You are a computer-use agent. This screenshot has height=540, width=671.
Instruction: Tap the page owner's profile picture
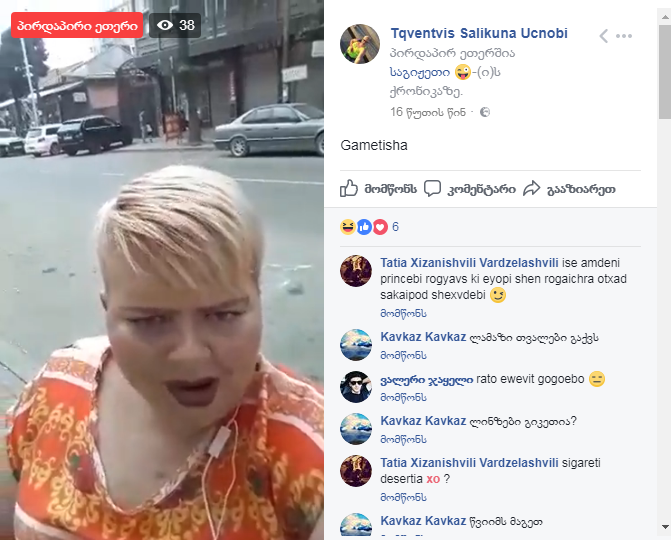359,44
